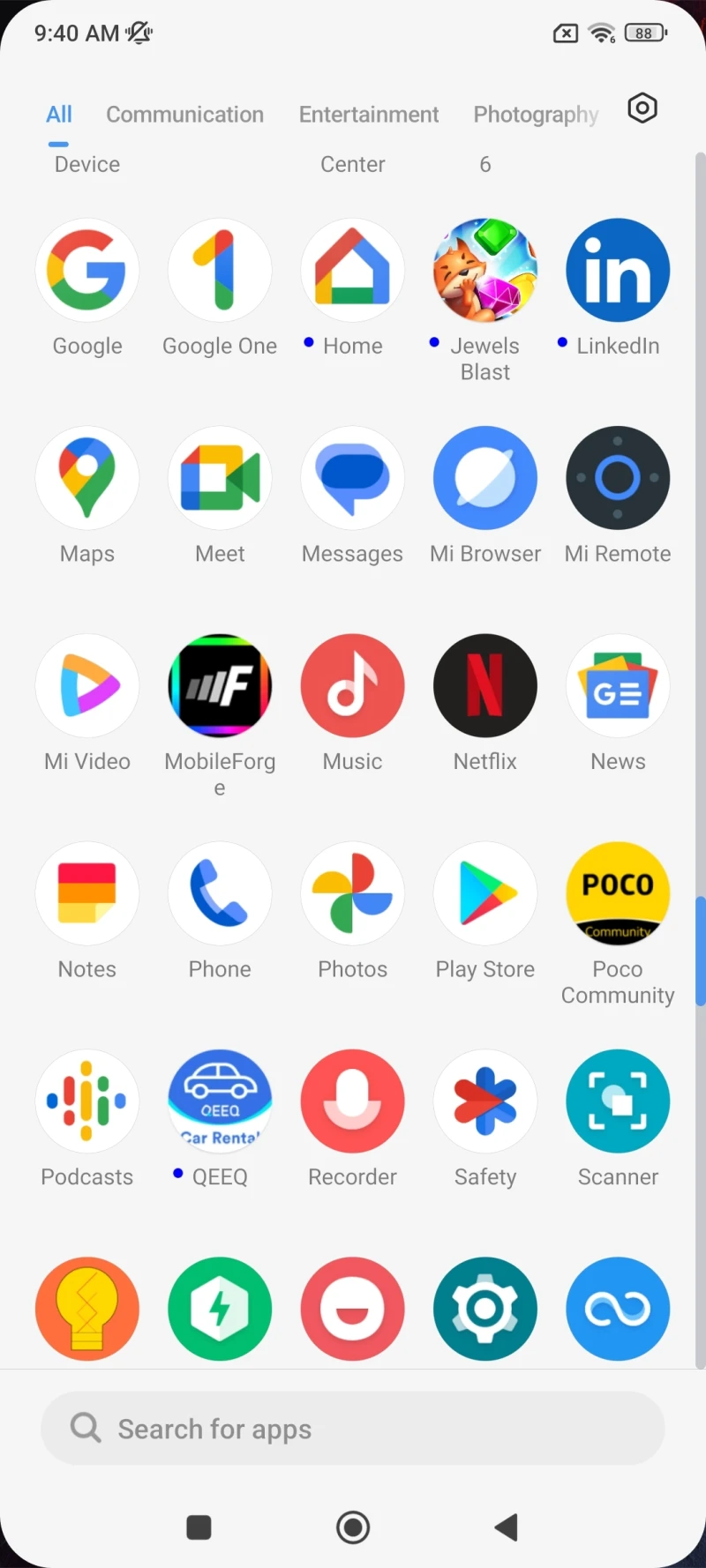Open the Messages app
This screenshot has width=706, height=1568.
[x=352, y=478]
